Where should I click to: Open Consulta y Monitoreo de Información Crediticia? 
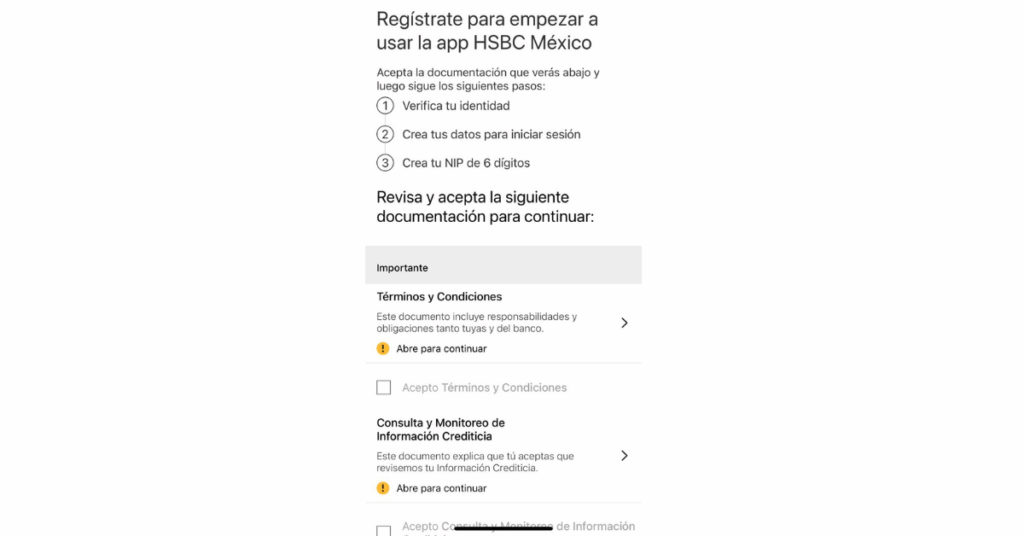coord(623,456)
